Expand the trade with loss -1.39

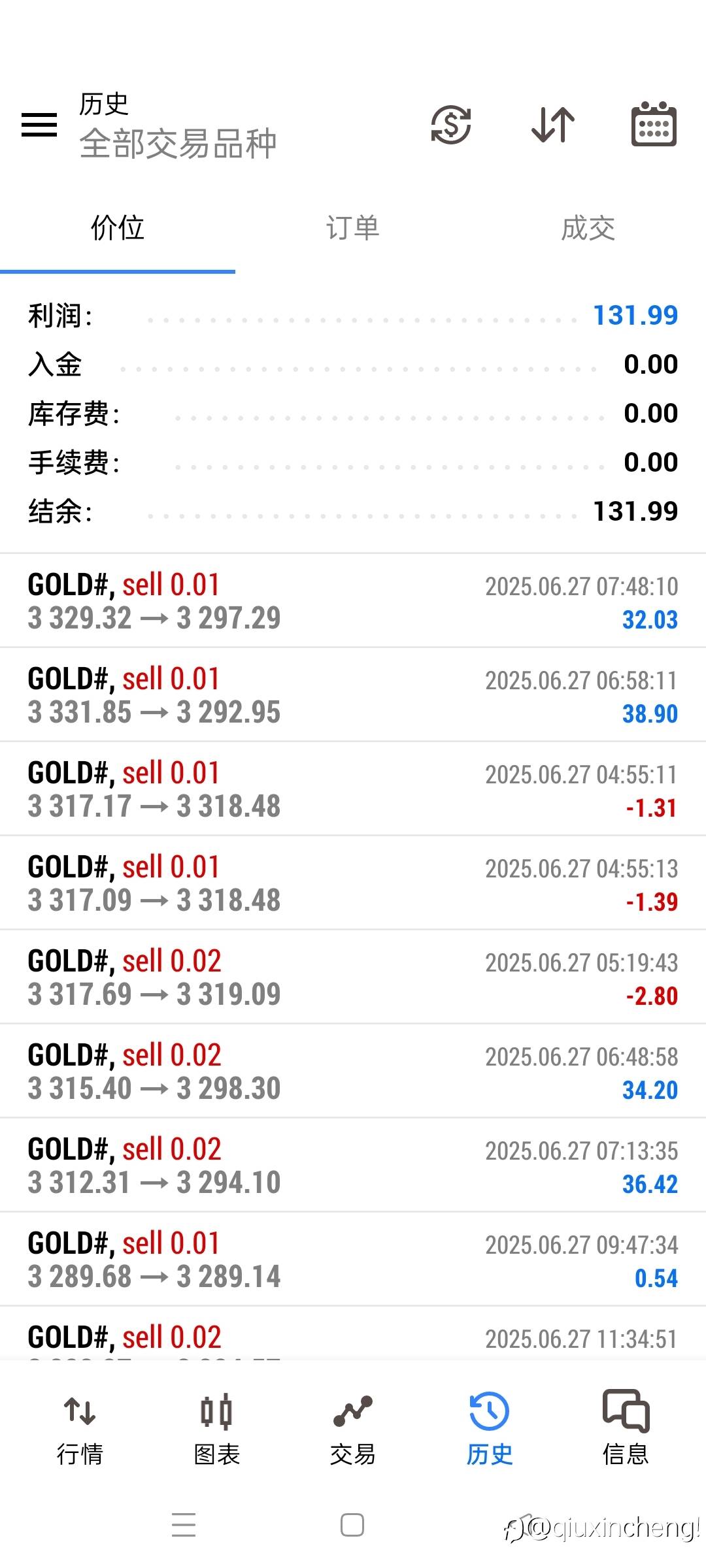[x=353, y=883]
